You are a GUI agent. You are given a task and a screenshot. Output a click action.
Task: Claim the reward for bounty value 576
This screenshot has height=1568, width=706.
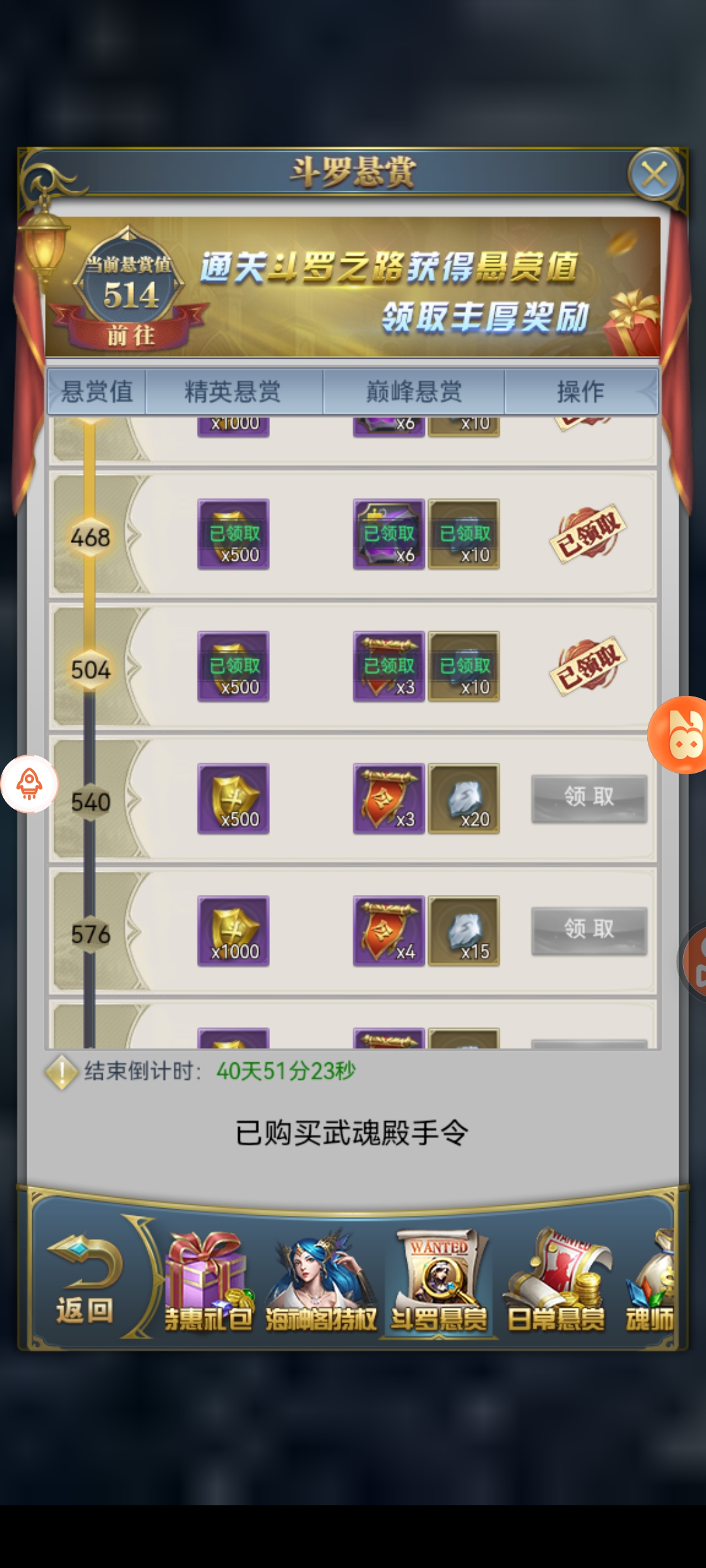589,930
